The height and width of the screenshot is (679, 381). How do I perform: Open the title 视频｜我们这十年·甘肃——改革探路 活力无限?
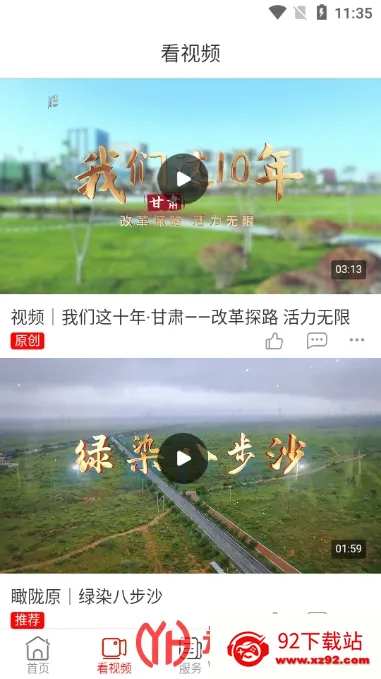tap(180, 317)
